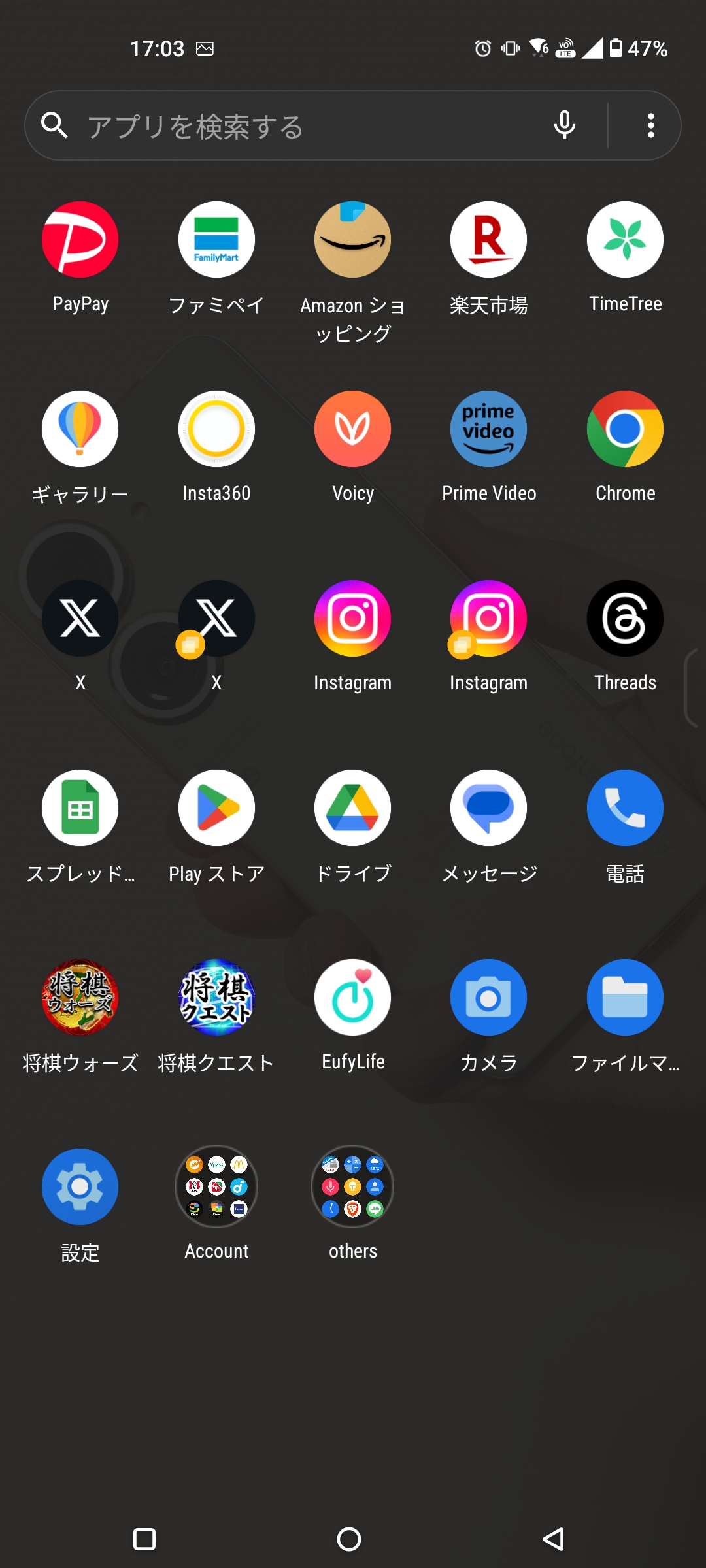Expand the Account folder
Screen dimensions: 706x1568
point(216,1187)
